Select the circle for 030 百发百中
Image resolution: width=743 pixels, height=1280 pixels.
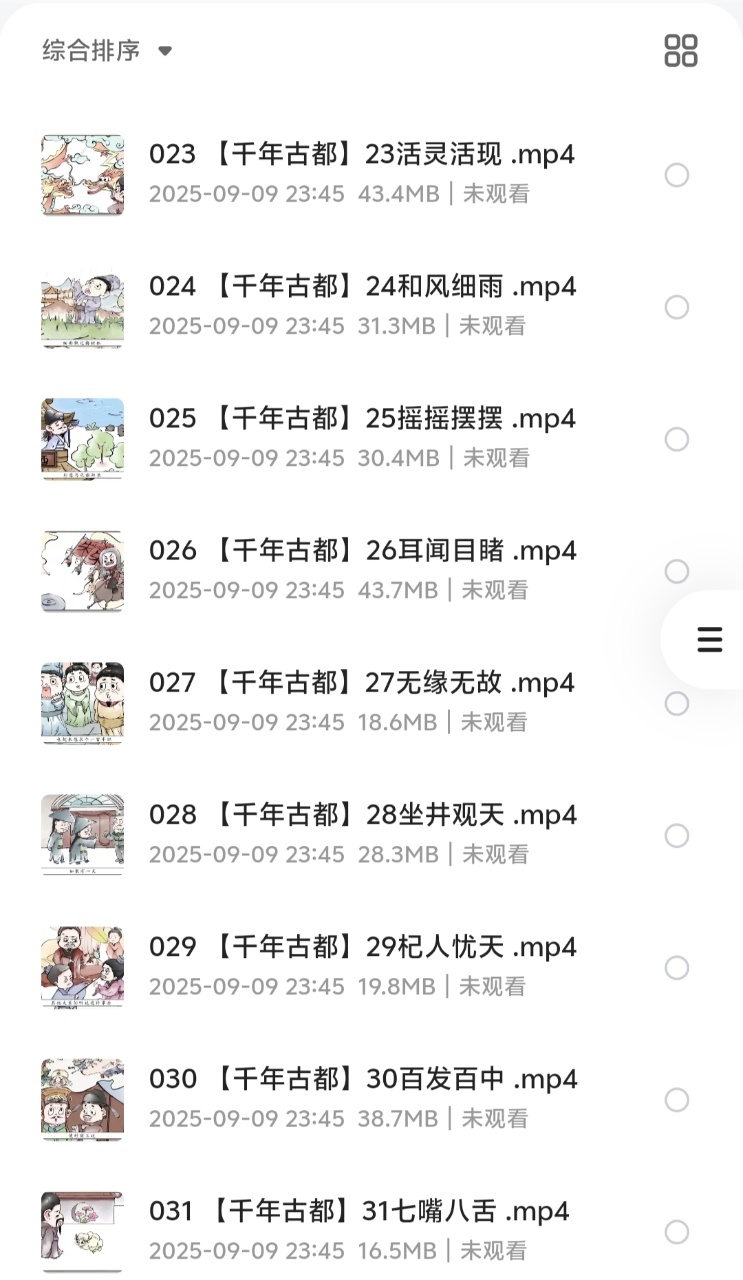point(677,1099)
